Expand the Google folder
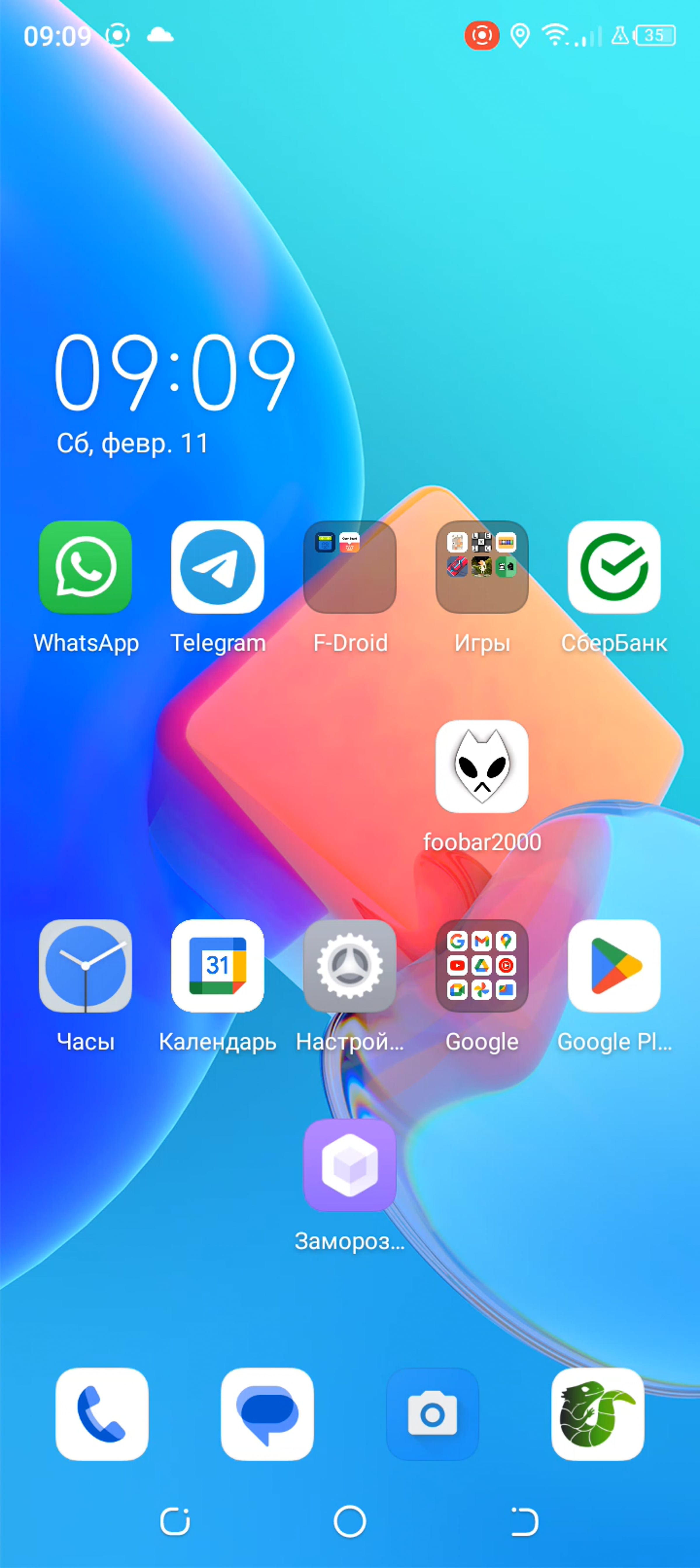 482,966
